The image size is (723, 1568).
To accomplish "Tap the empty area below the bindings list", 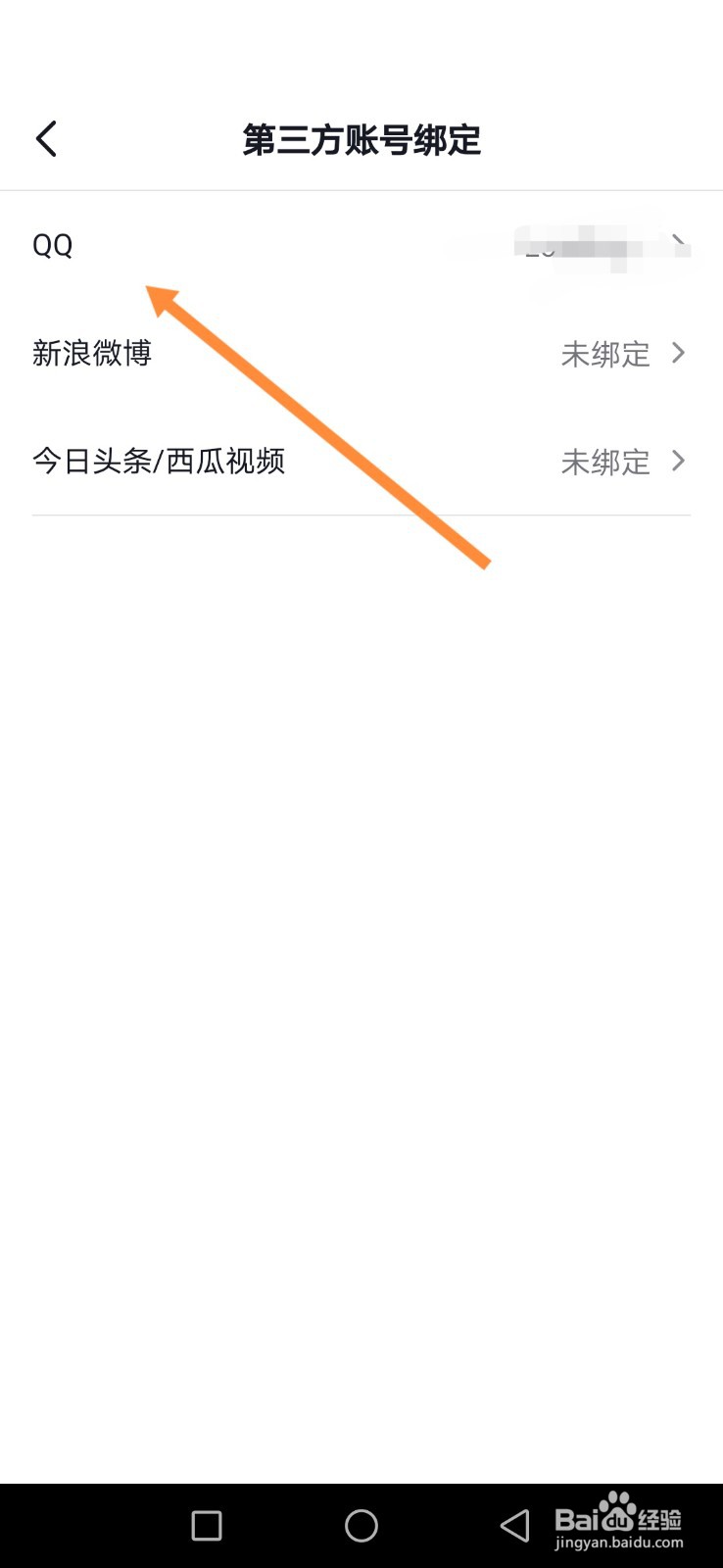I will pos(361,882).
